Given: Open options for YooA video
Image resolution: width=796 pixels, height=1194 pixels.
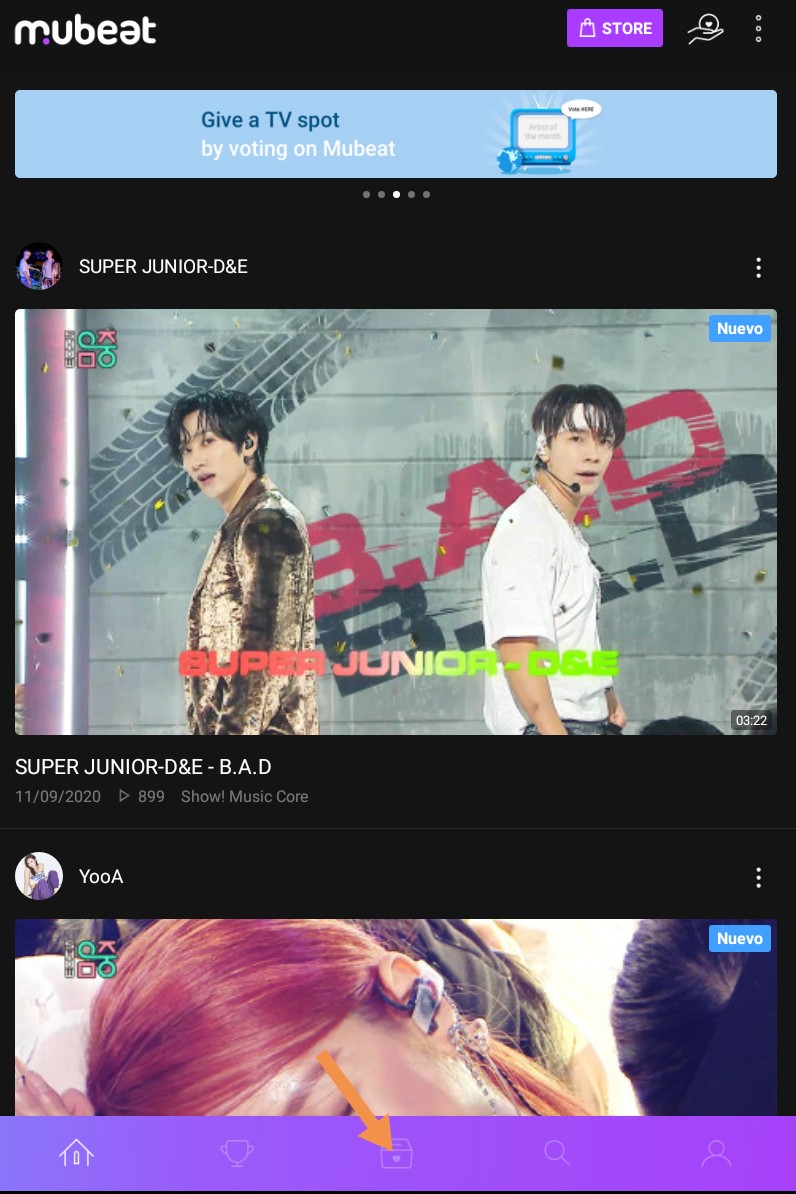Looking at the screenshot, I should (759, 877).
